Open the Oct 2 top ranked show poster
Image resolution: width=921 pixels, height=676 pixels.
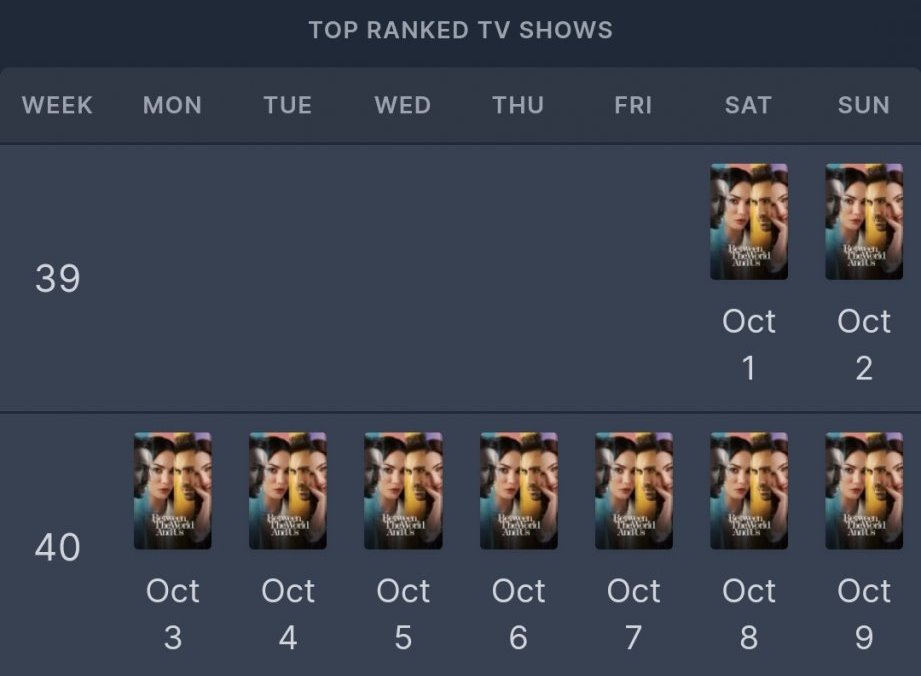click(864, 221)
